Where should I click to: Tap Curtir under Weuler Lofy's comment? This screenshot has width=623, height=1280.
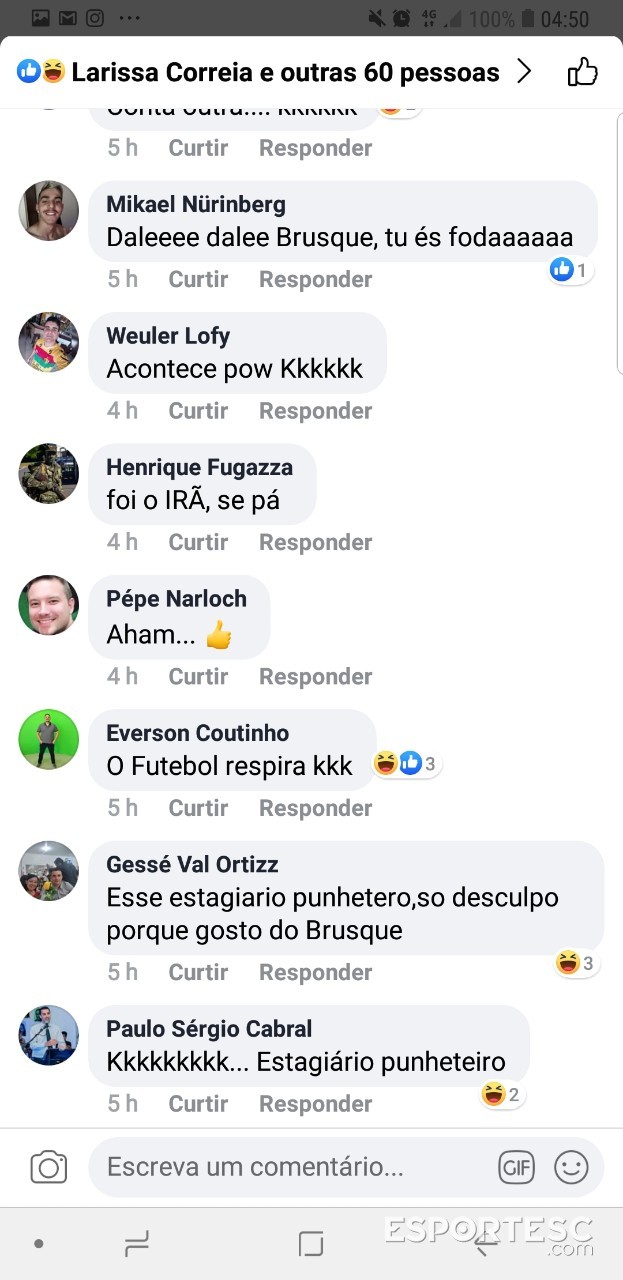(198, 410)
